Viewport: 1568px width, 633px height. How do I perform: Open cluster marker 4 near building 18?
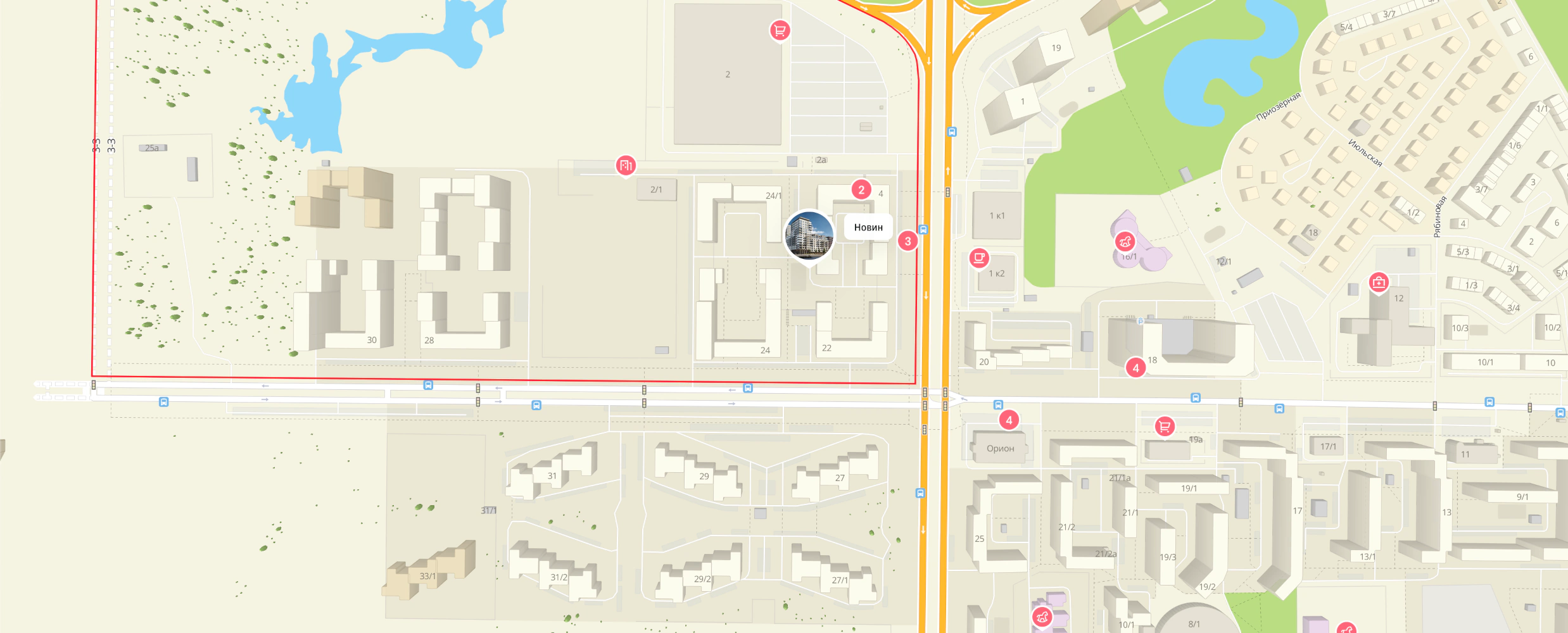[x=1135, y=368]
